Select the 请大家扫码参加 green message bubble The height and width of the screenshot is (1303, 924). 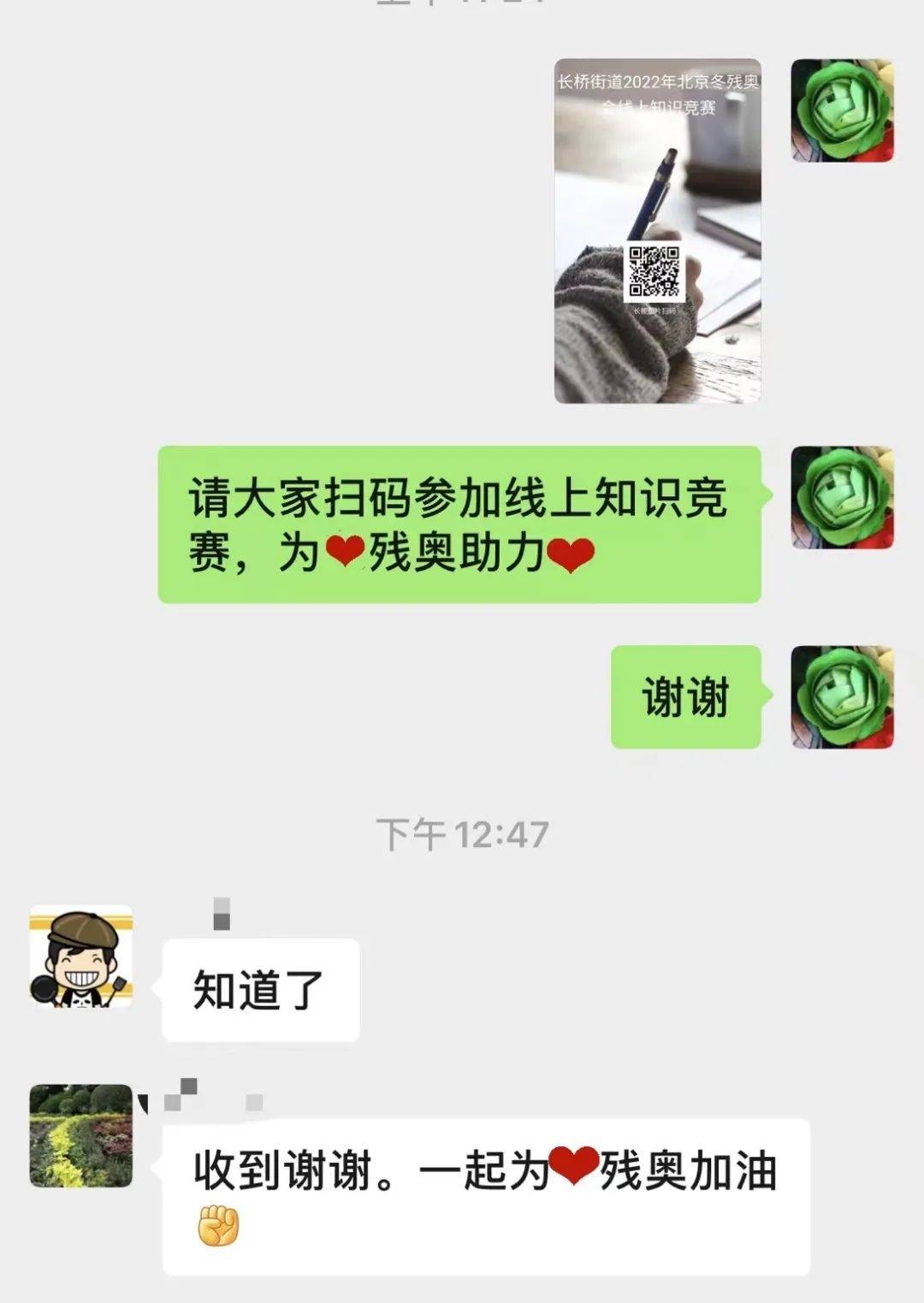pyautogui.click(x=462, y=522)
